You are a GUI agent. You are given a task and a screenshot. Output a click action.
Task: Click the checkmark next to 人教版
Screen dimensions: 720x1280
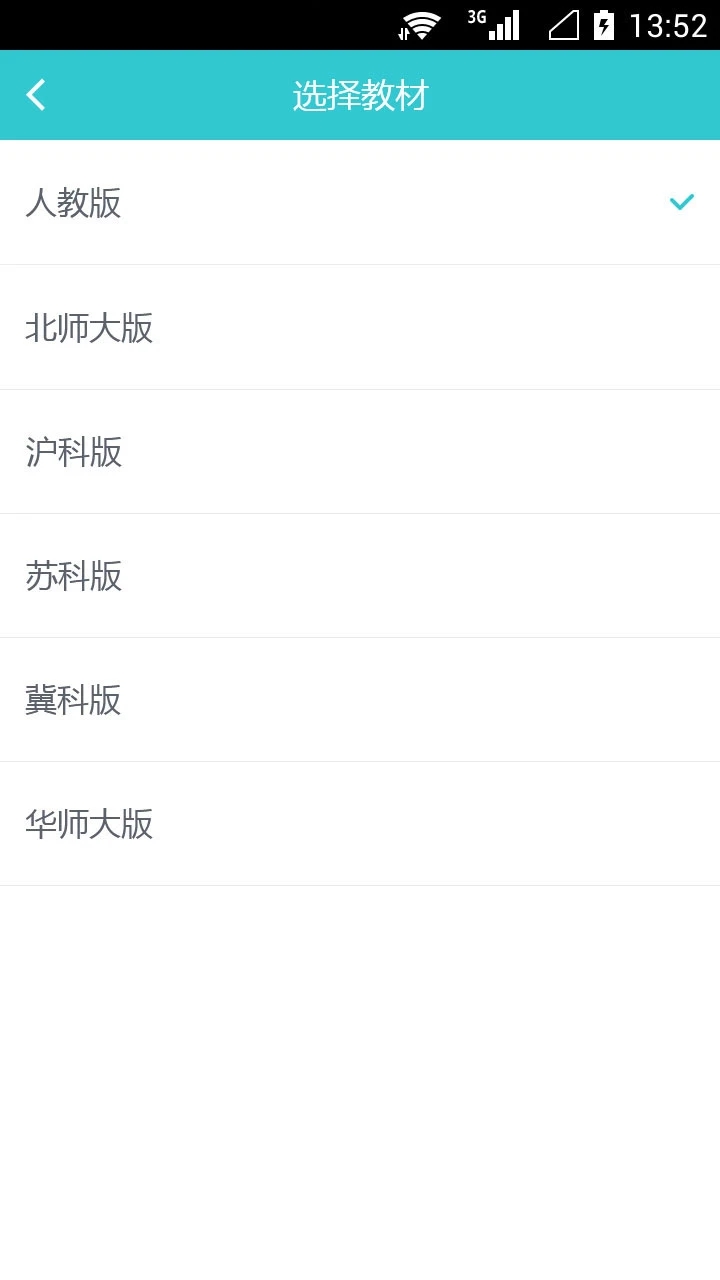pos(681,201)
